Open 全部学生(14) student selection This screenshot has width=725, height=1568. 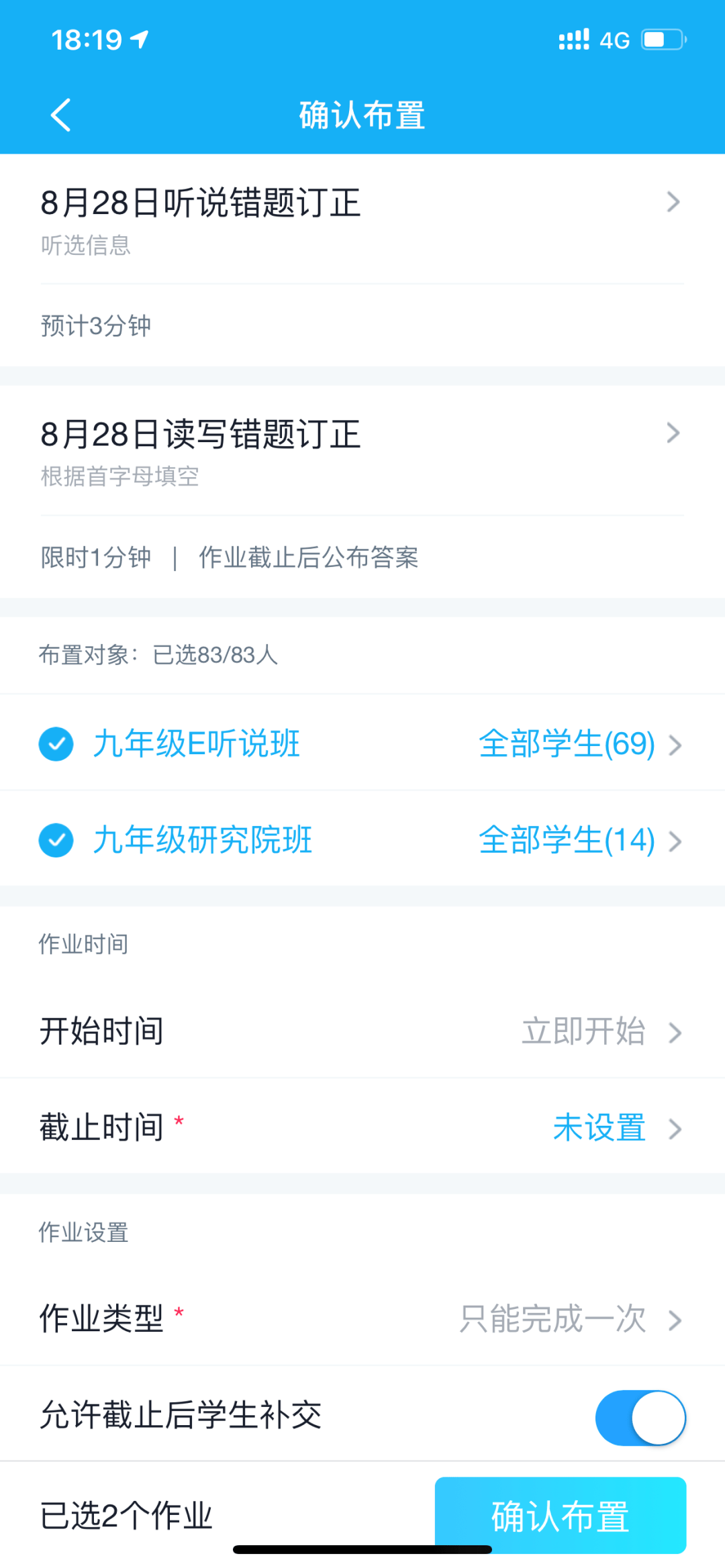(x=567, y=840)
